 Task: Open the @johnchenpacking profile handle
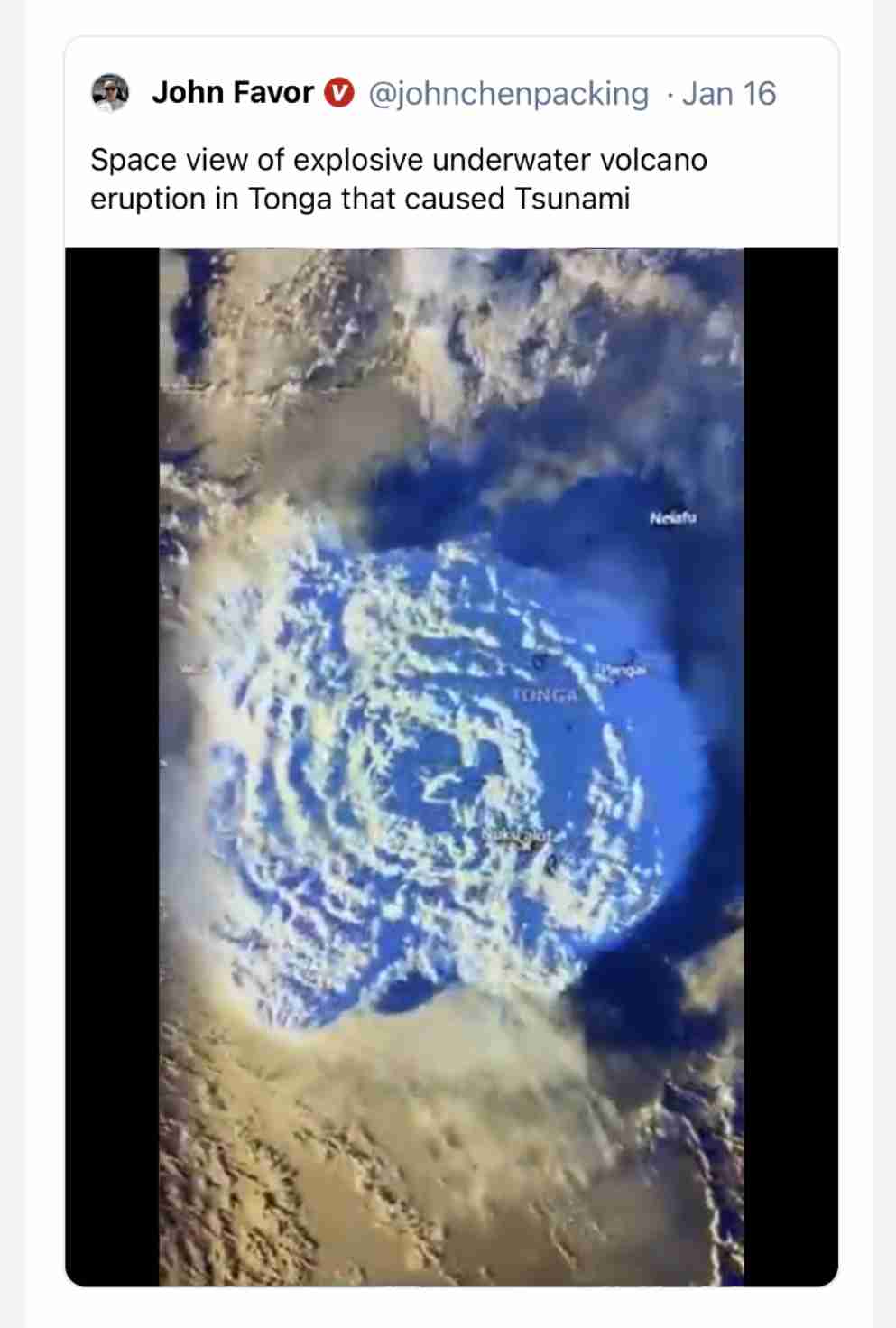[x=508, y=94]
